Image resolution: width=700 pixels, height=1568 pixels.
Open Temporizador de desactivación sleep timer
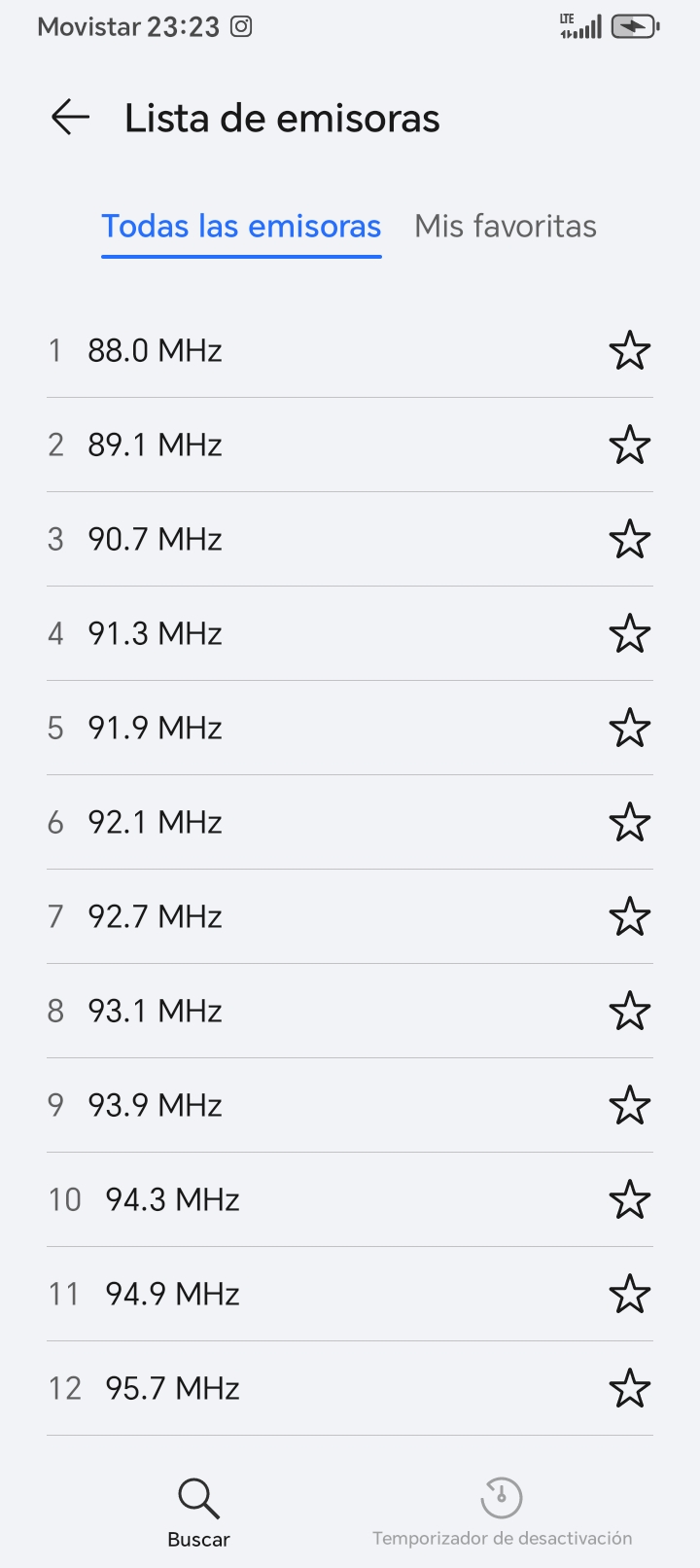[502, 1513]
